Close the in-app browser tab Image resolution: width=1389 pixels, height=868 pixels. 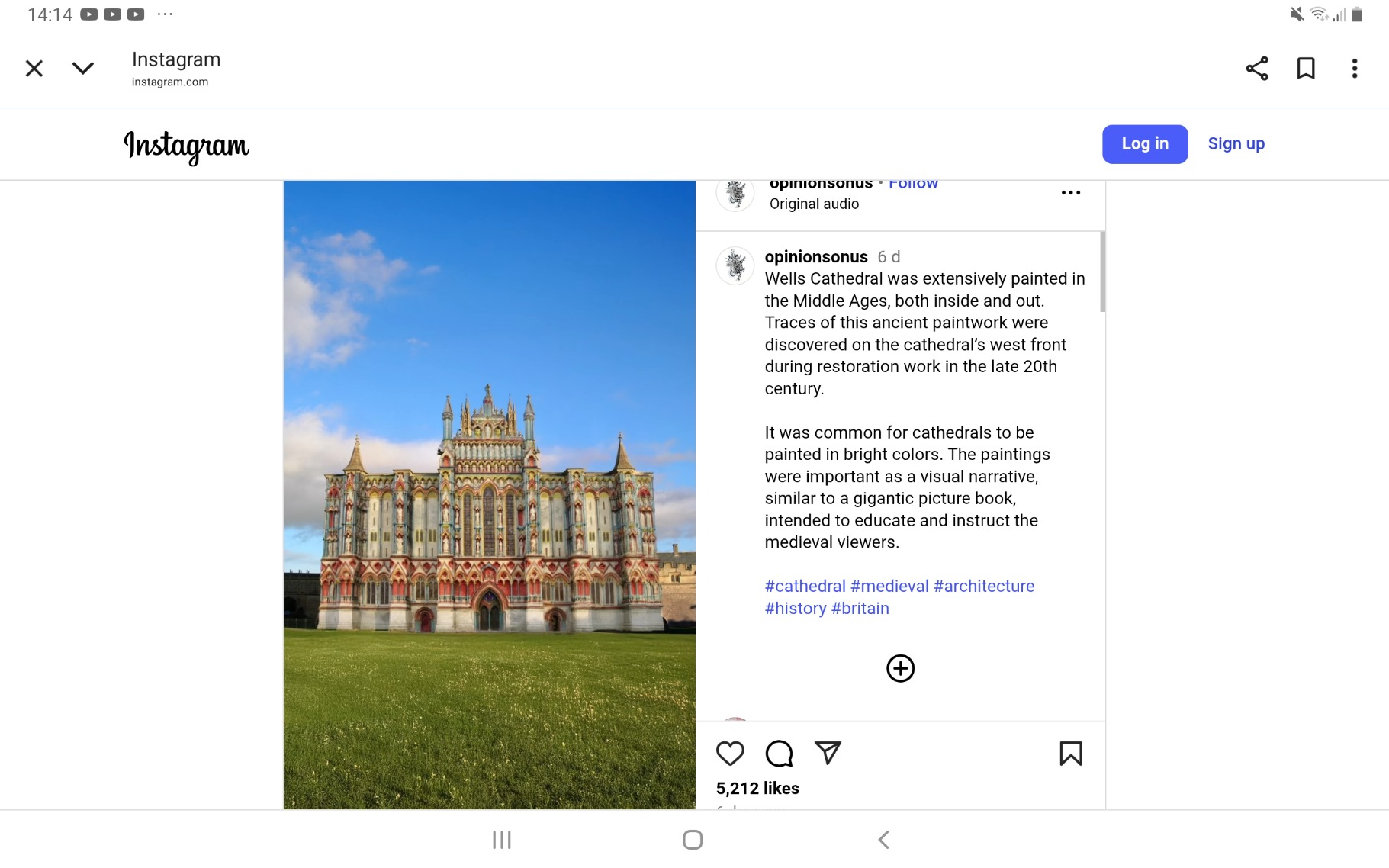pyautogui.click(x=34, y=69)
